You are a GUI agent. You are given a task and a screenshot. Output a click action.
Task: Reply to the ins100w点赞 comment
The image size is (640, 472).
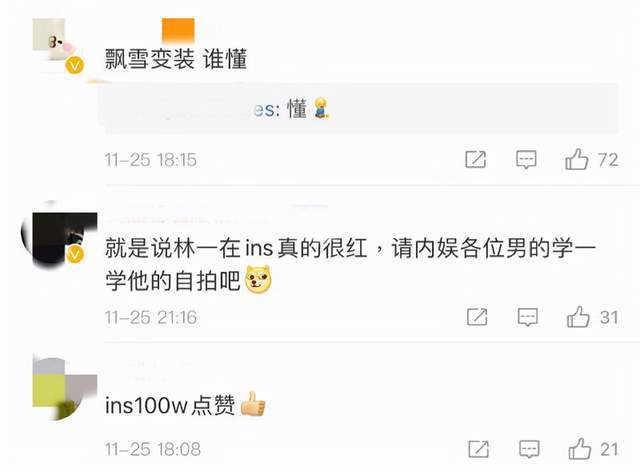pyautogui.click(x=527, y=449)
